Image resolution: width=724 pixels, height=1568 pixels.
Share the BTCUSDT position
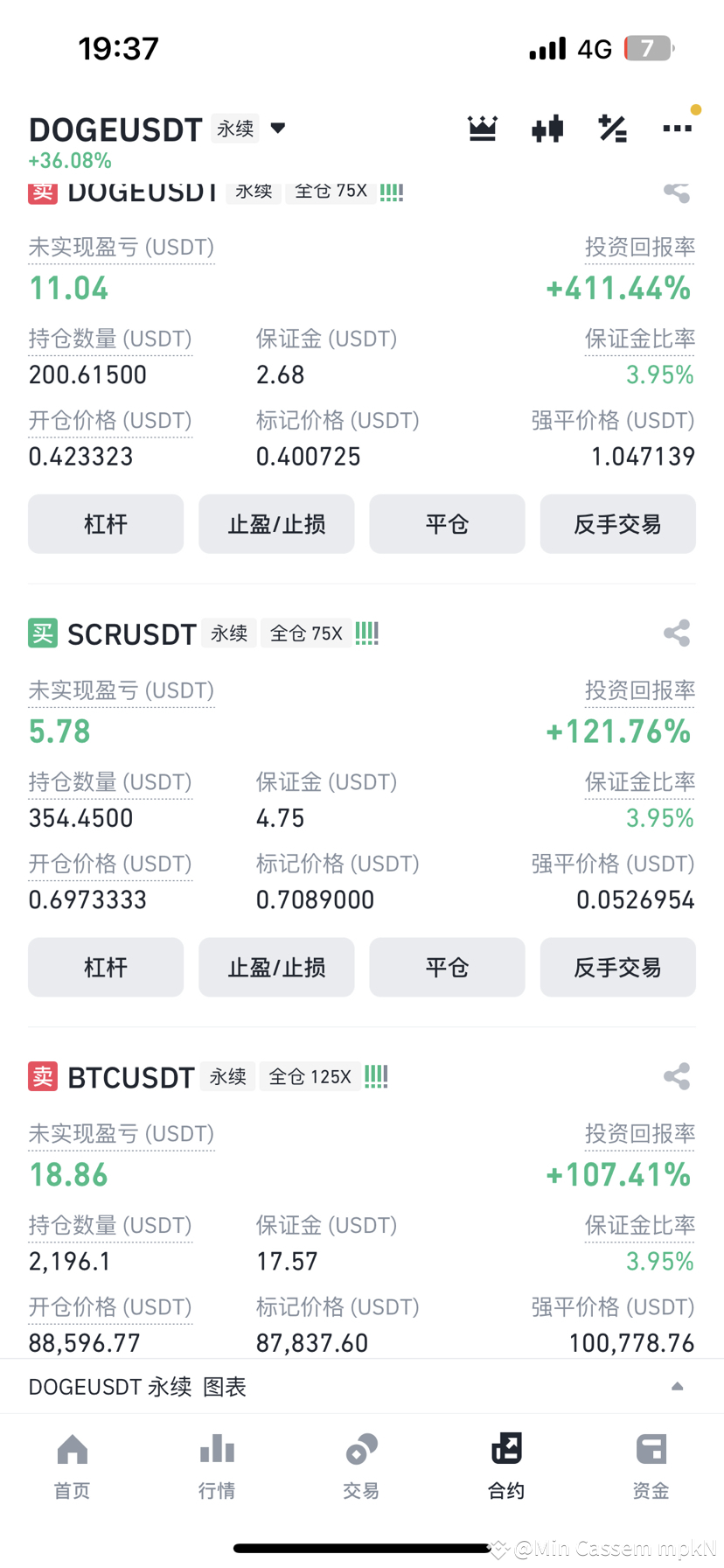[676, 1077]
